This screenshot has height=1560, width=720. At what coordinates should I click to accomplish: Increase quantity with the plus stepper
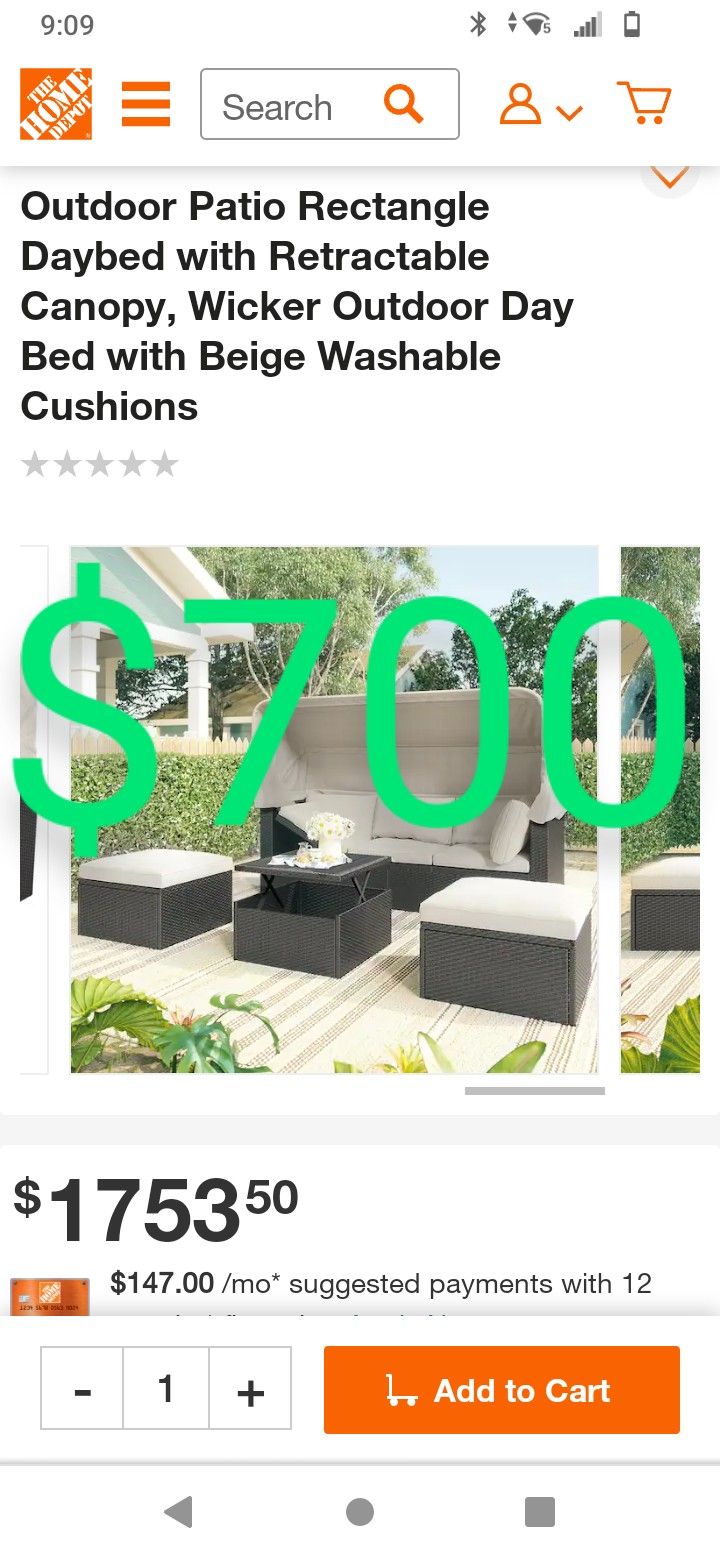coord(250,1389)
